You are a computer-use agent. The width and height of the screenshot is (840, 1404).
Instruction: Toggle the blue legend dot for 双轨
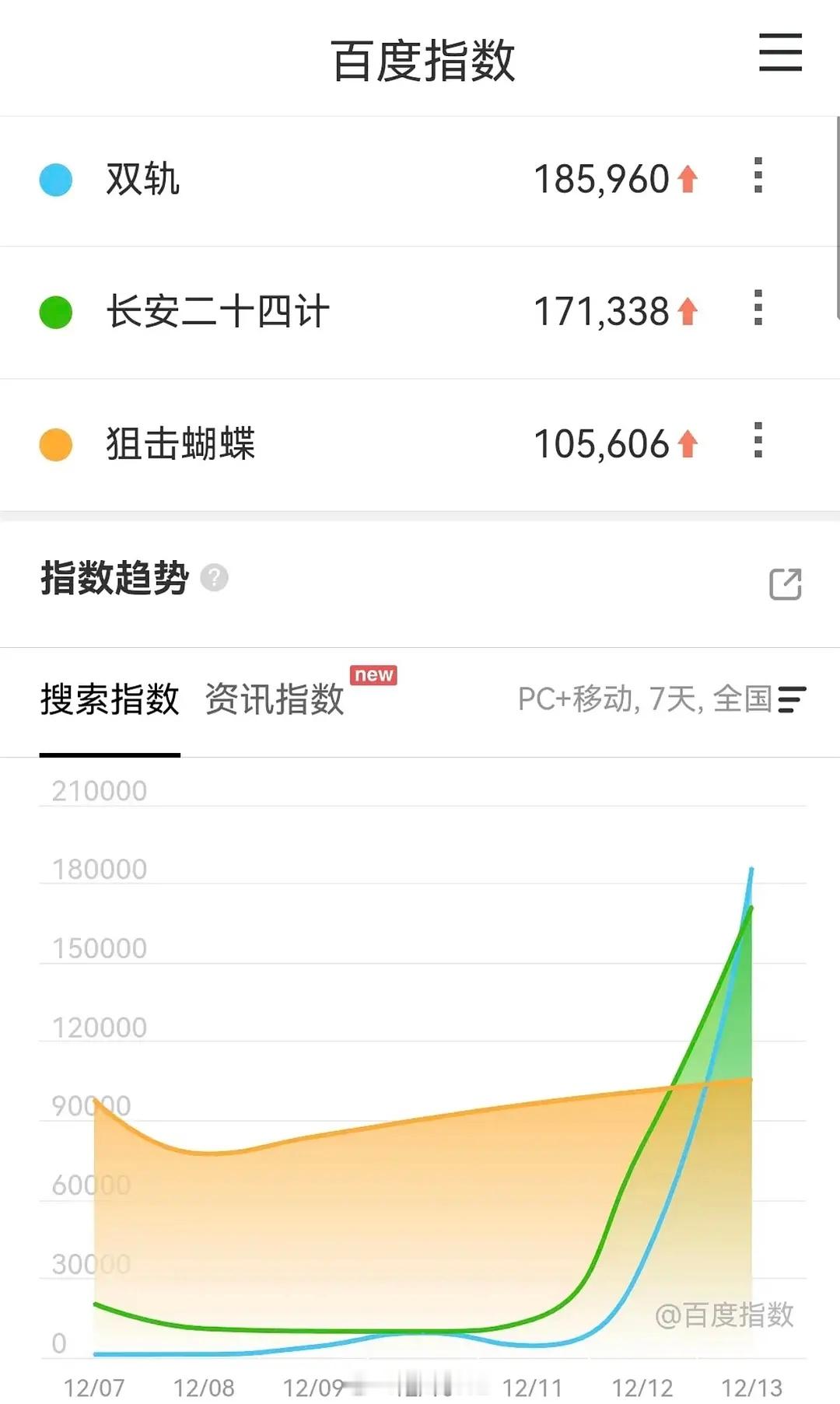(x=56, y=179)
